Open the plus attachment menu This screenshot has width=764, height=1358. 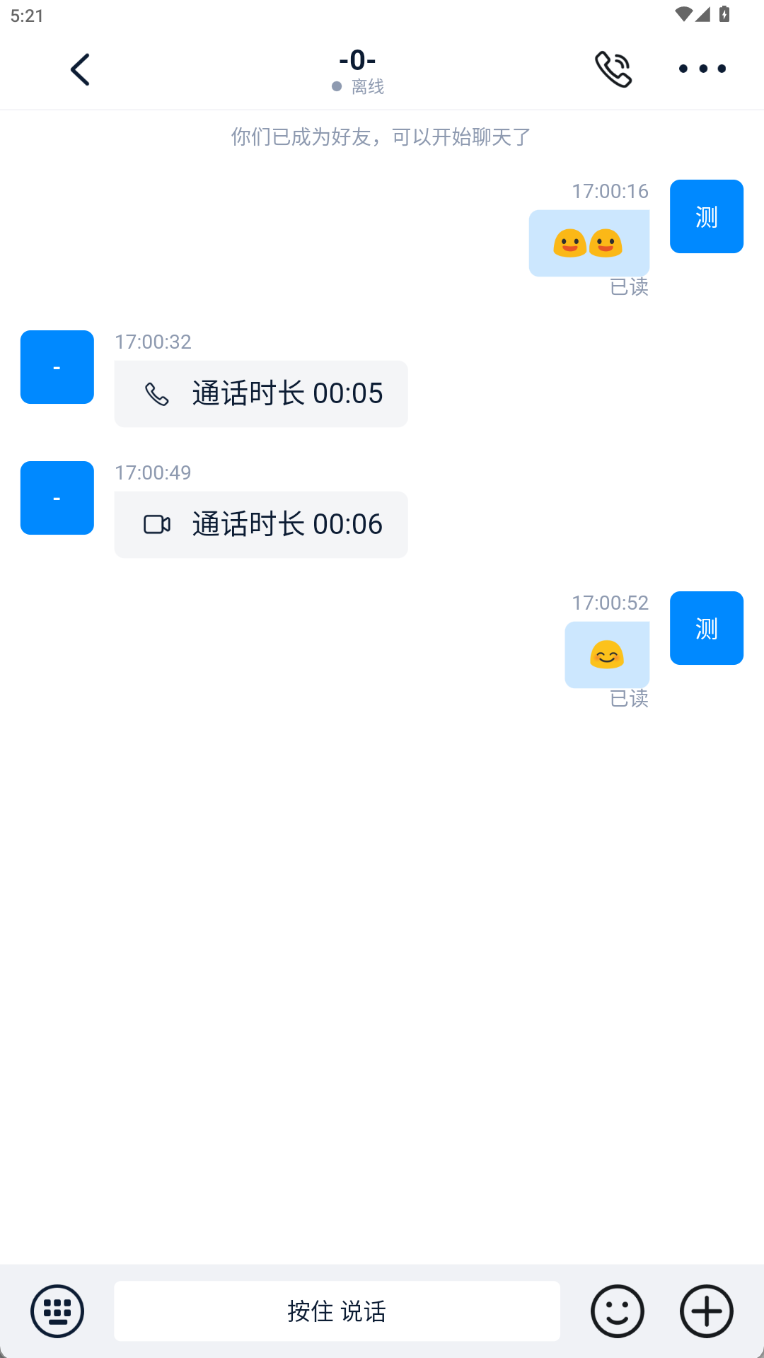coord(706,1311)
